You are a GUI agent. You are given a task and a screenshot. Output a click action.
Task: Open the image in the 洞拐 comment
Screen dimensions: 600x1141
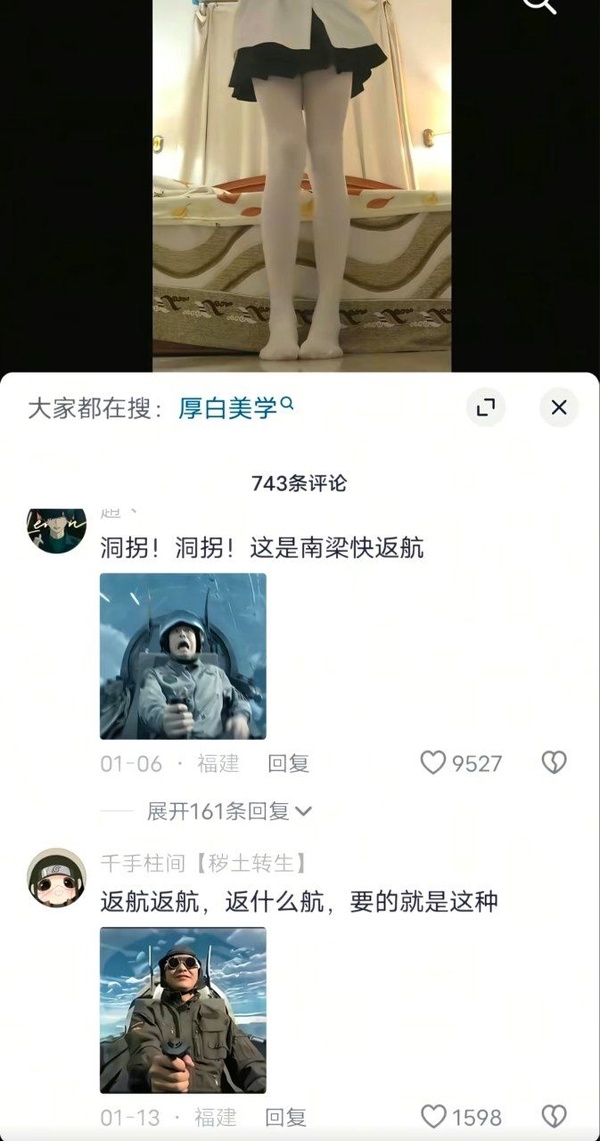pyautogui.click(x=183, y=656)
